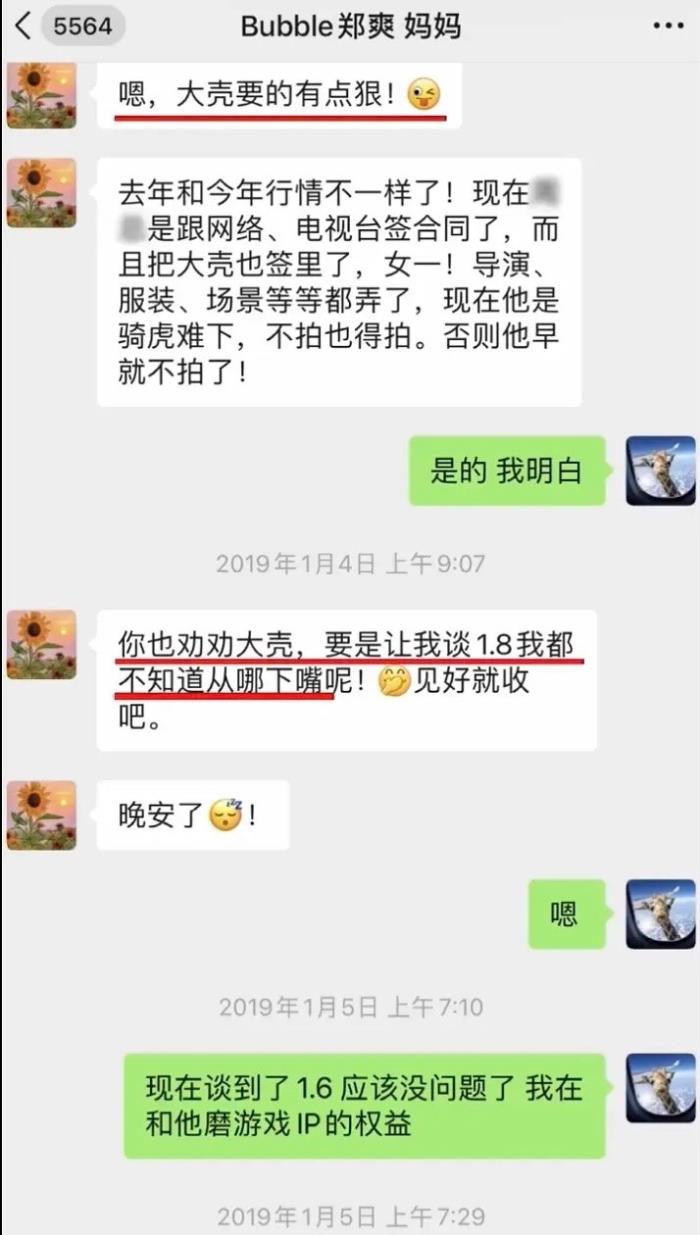Tap giraffe avatar beside "现在谈到了 1.6" message

(x=660, y=1088)
